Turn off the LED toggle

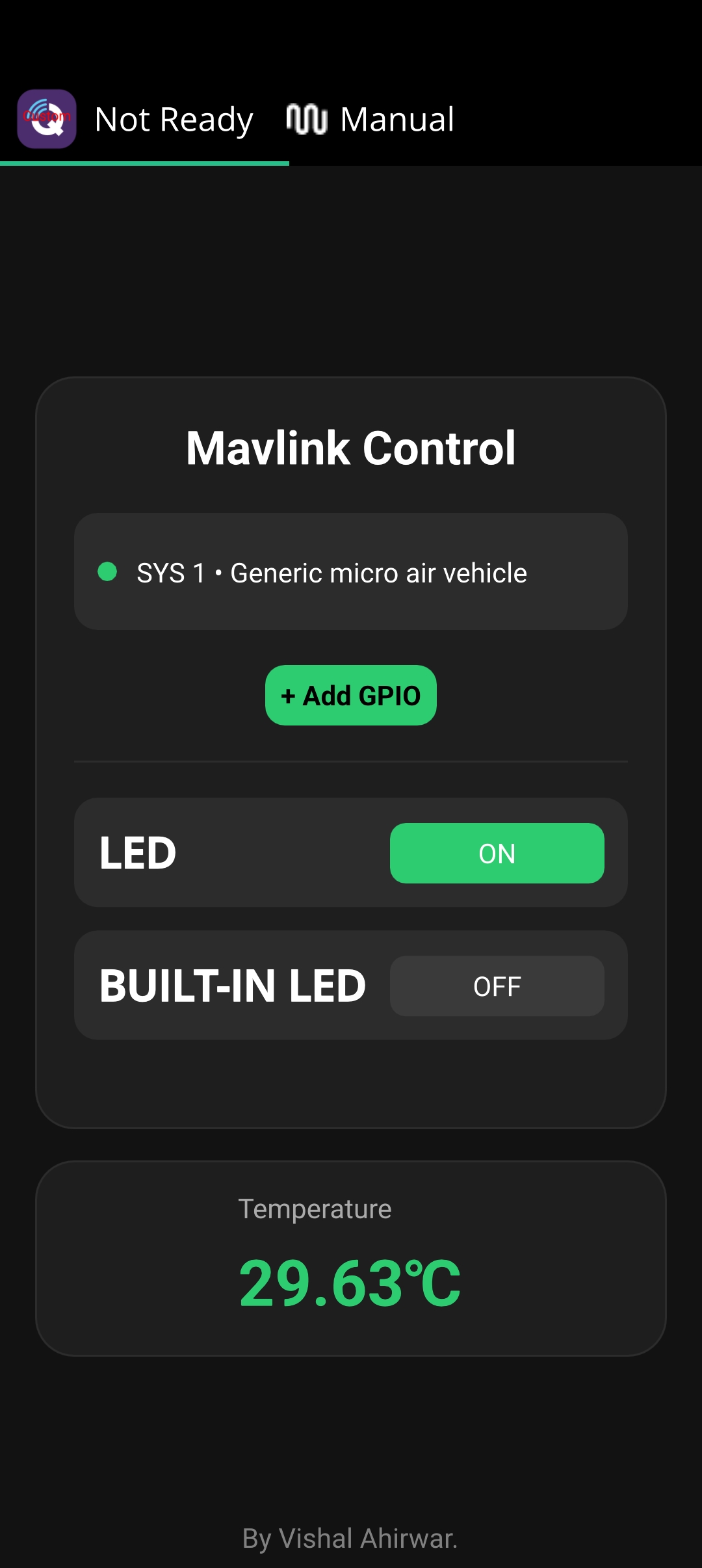tap(497, 853)
